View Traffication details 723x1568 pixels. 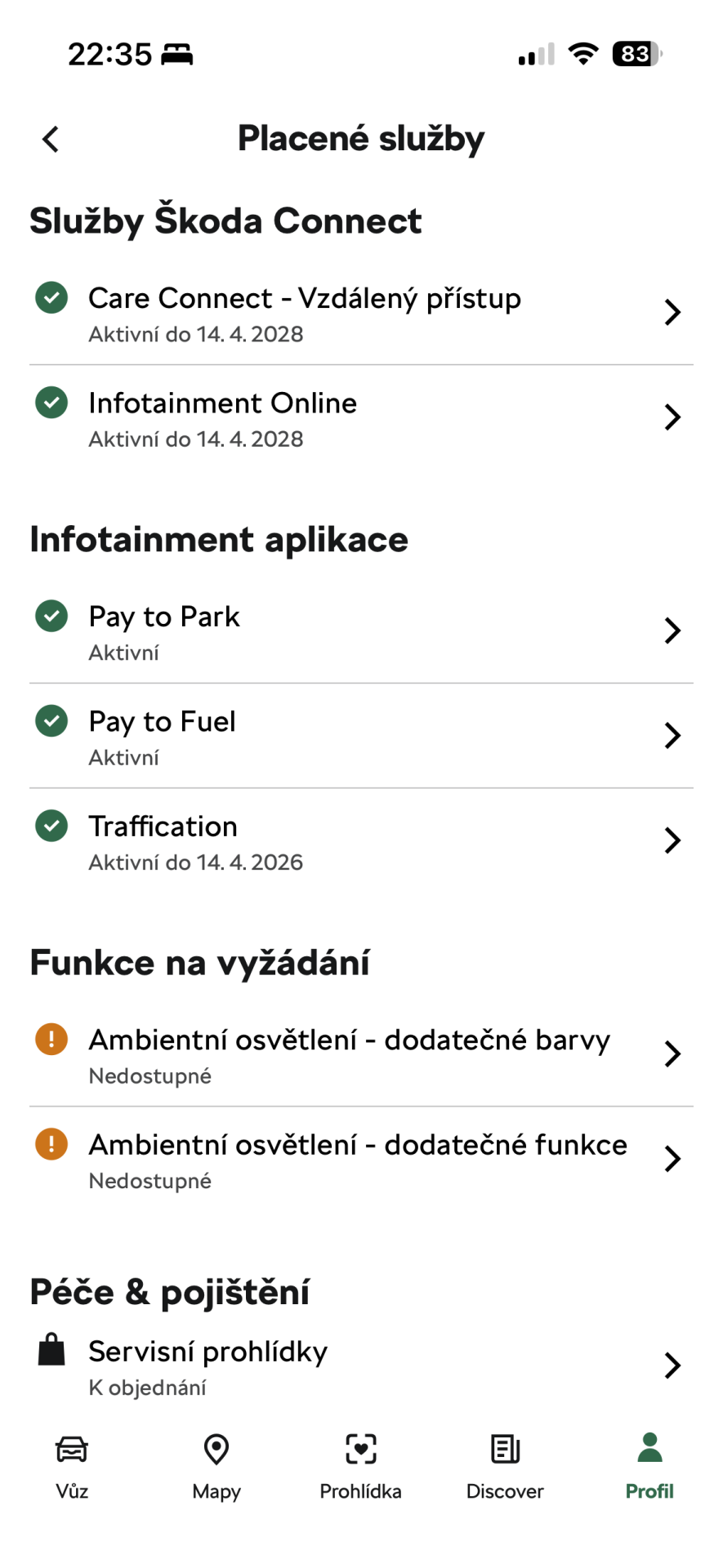[361, 841]
